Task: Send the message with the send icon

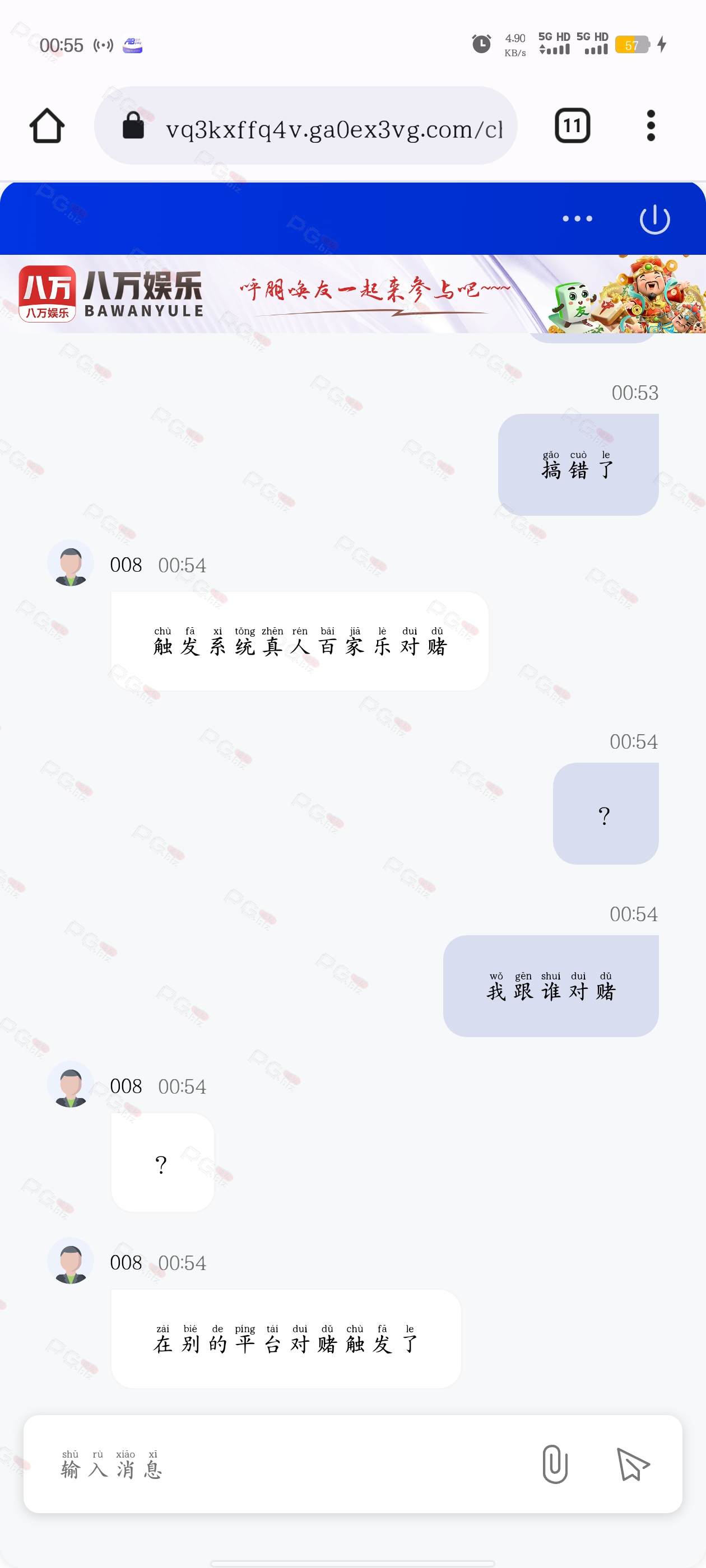Action: pos(633,1464)
